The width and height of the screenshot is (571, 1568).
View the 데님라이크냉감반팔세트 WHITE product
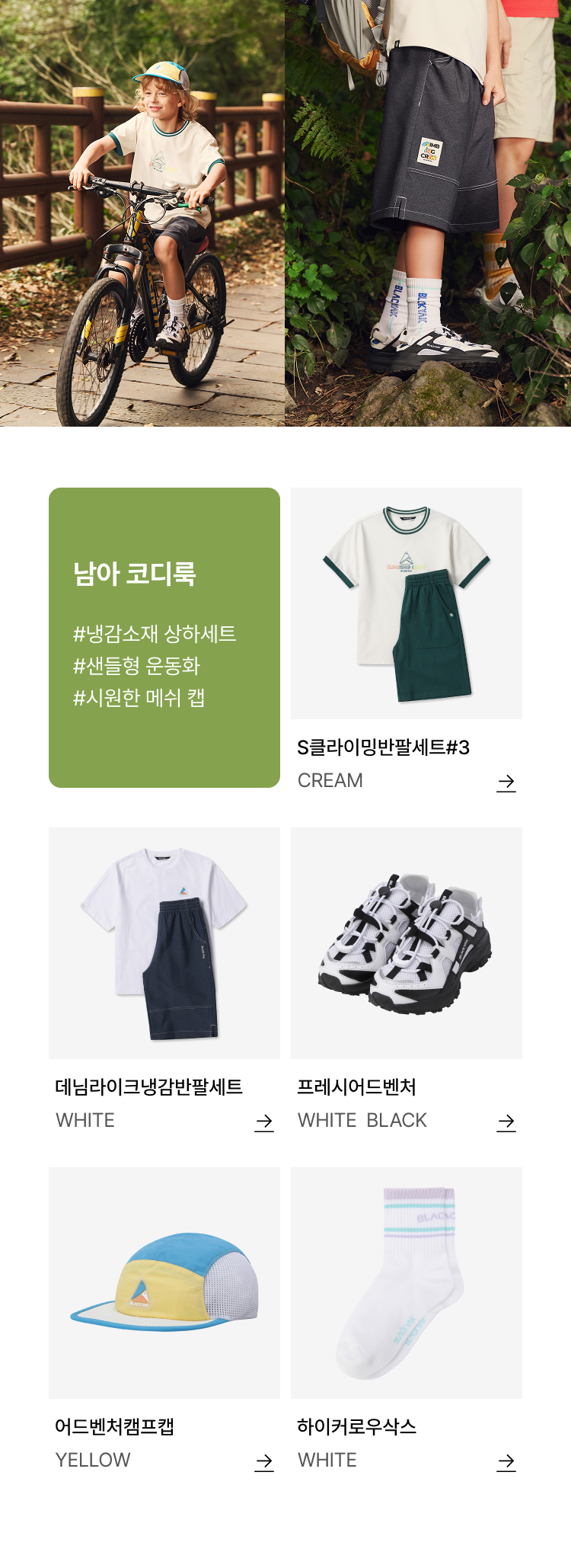point(164,943)
